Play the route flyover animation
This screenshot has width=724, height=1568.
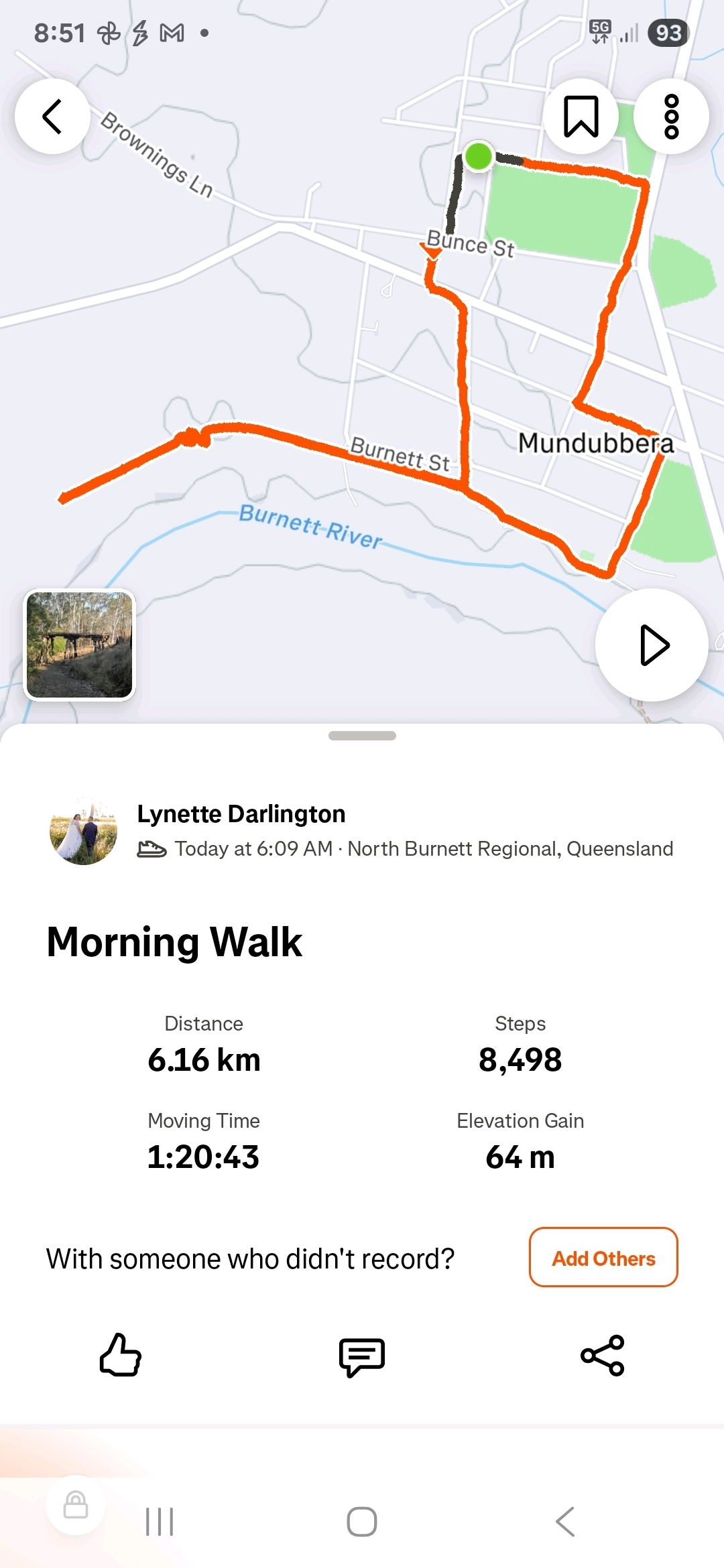click(x=652, y=645)
